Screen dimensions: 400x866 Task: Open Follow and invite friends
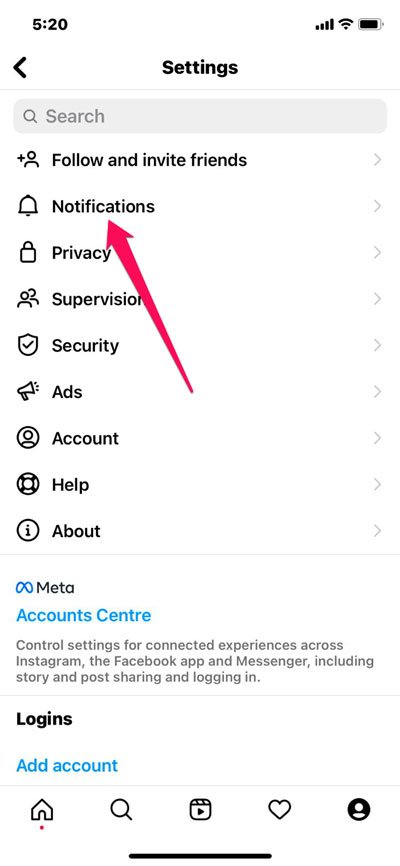[x=200, y=160]
